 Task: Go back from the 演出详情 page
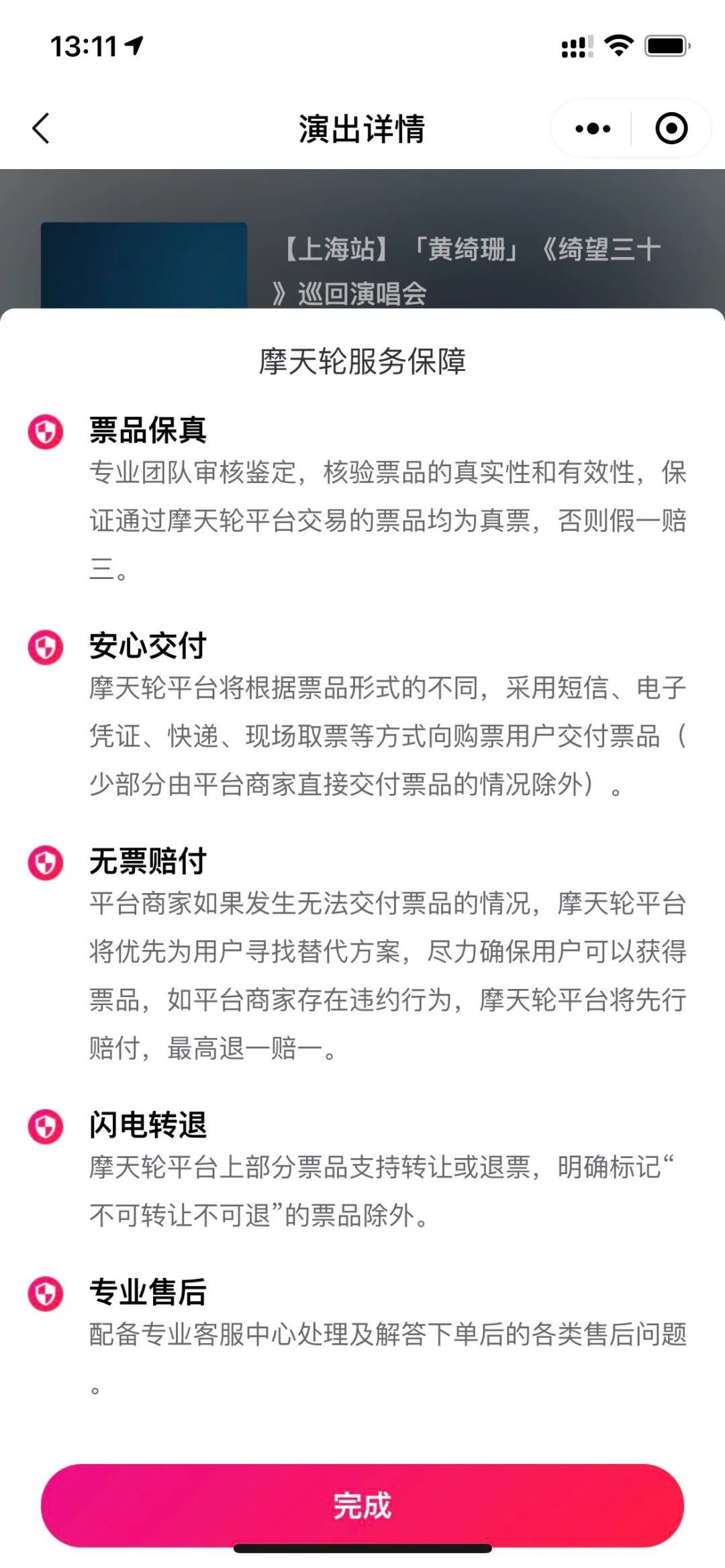tap(41, 128)
